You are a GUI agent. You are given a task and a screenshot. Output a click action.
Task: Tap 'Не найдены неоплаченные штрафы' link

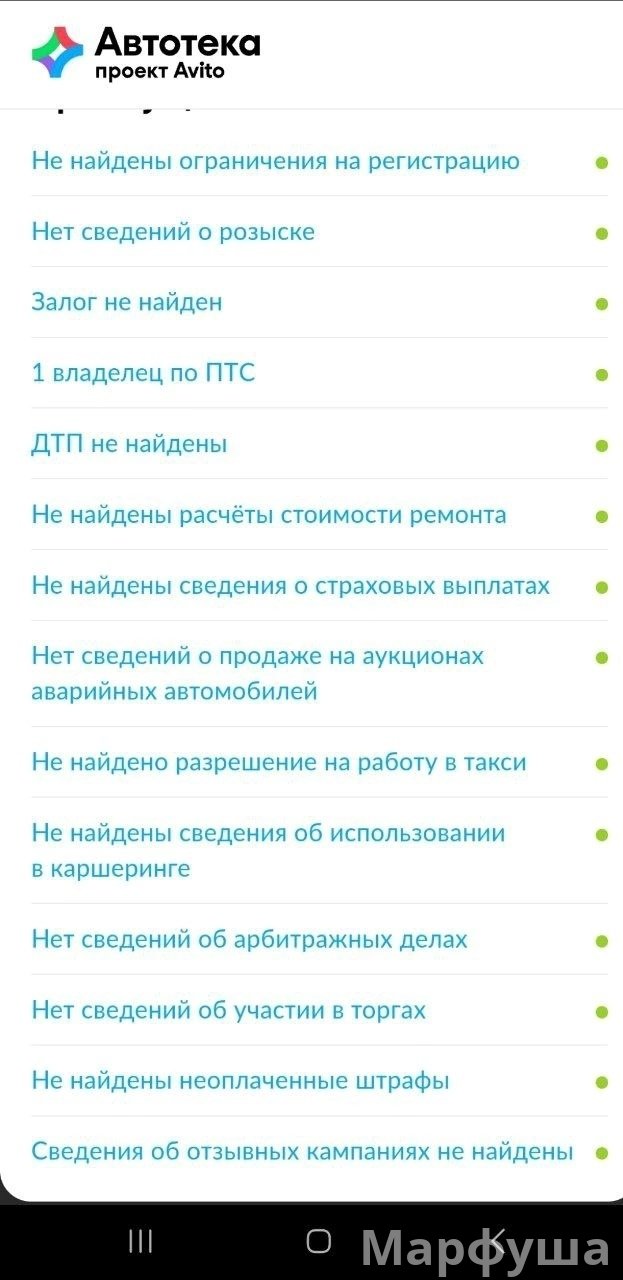(x=240, y=1081)
